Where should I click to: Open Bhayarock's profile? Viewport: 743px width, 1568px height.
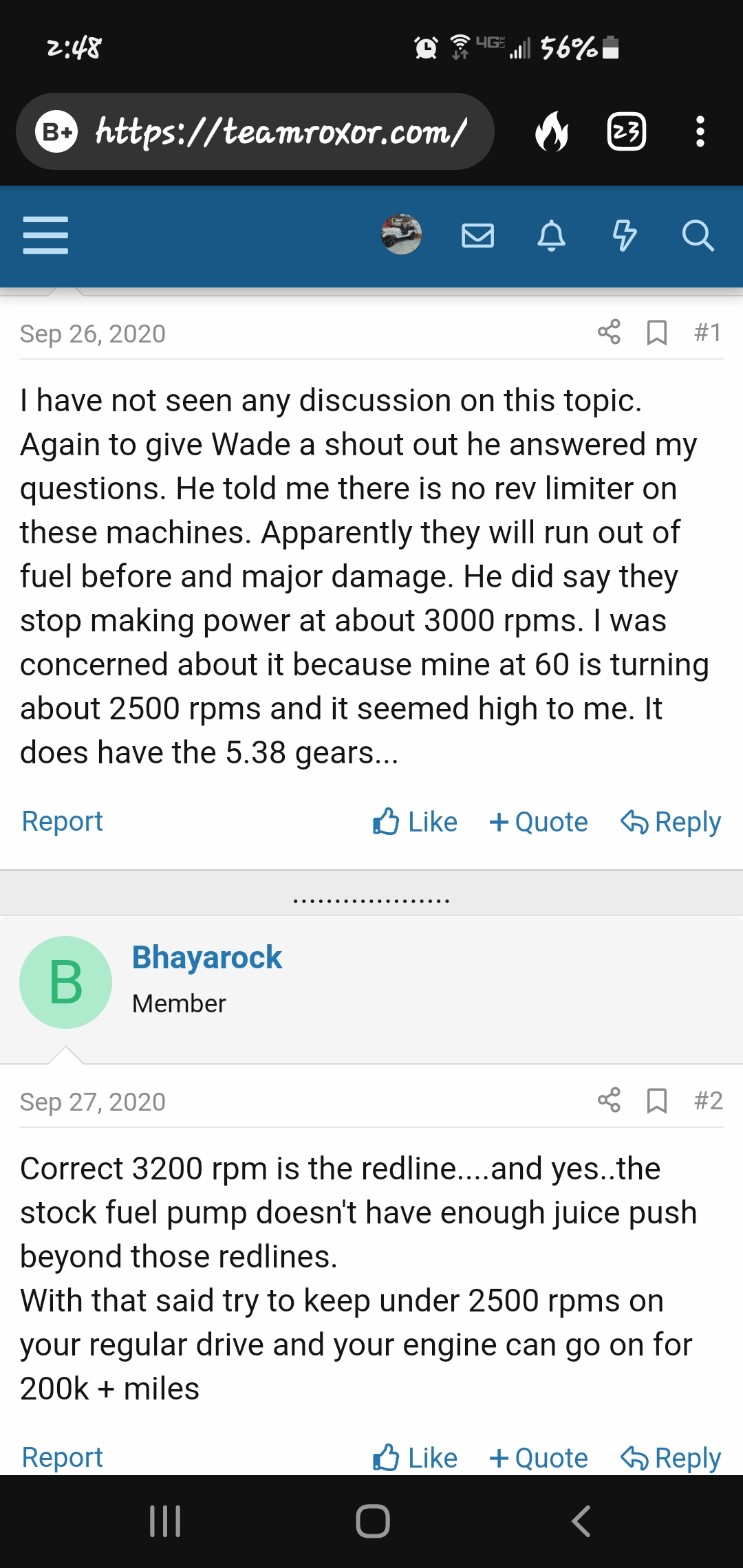pos(206,957)
